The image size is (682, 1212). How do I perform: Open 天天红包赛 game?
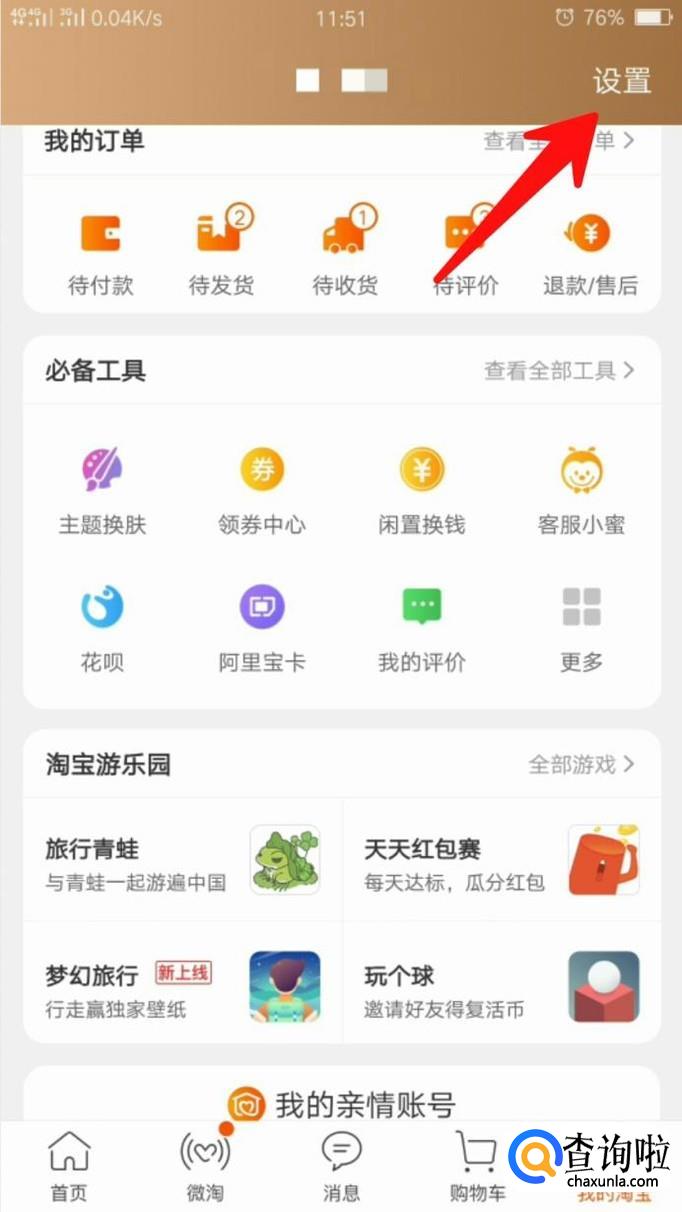[501, 861]
